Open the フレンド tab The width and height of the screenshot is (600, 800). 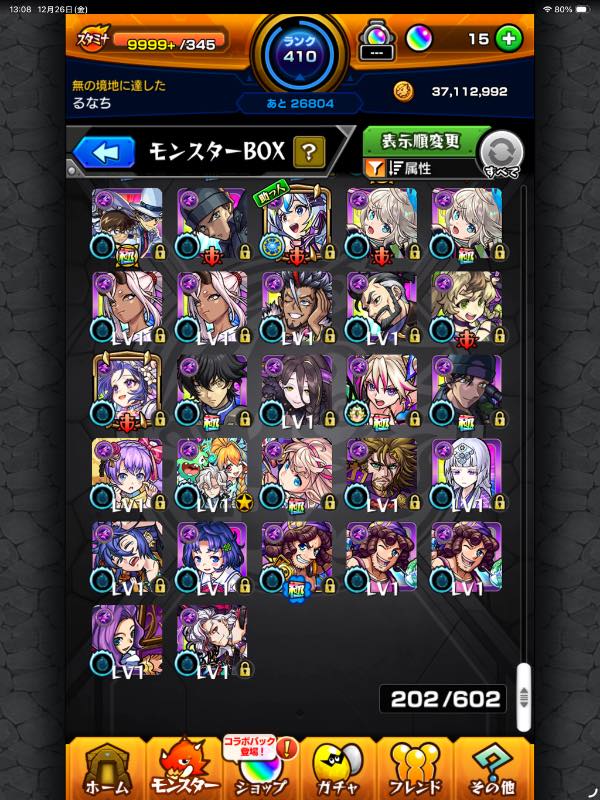tap(415, 768)
